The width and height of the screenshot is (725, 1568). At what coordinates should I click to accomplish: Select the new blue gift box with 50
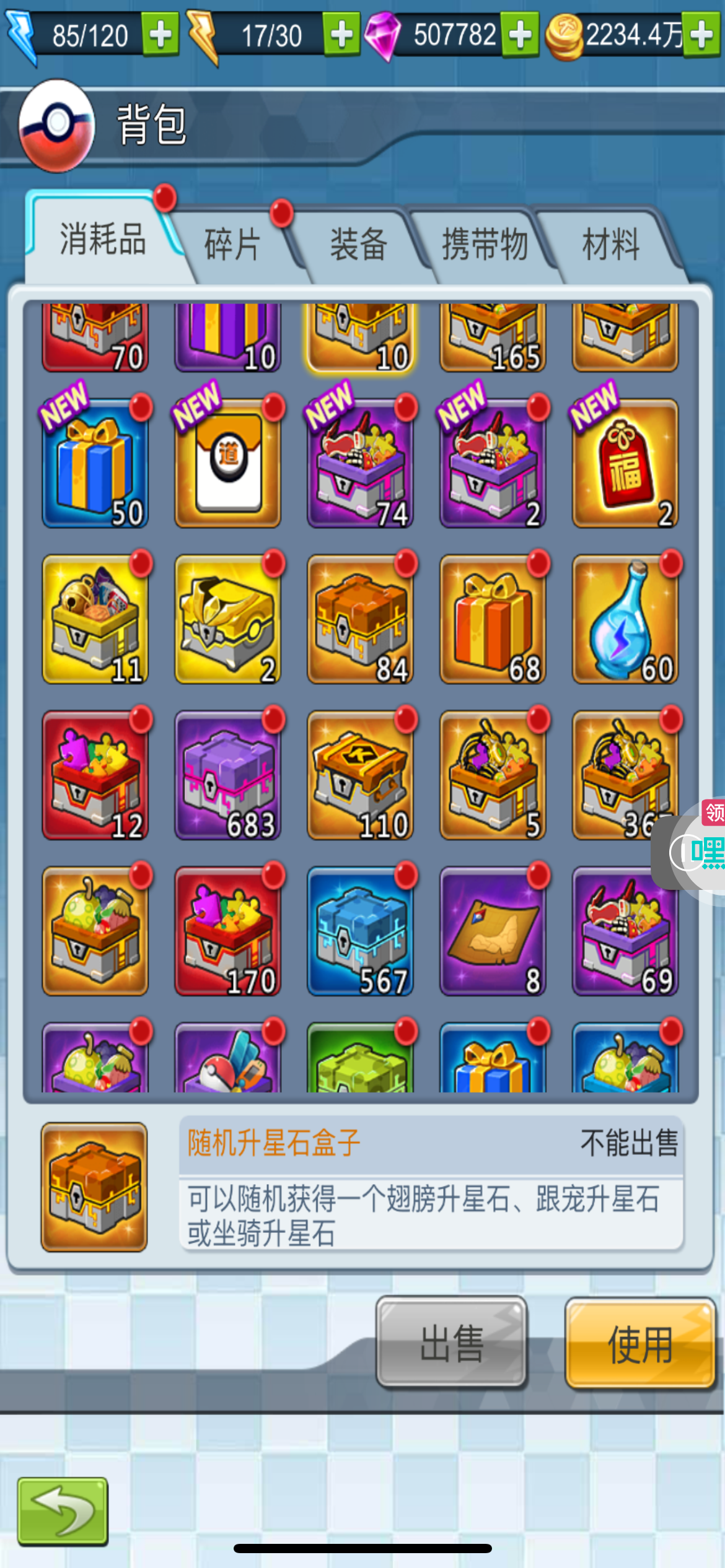coord(95,463)
